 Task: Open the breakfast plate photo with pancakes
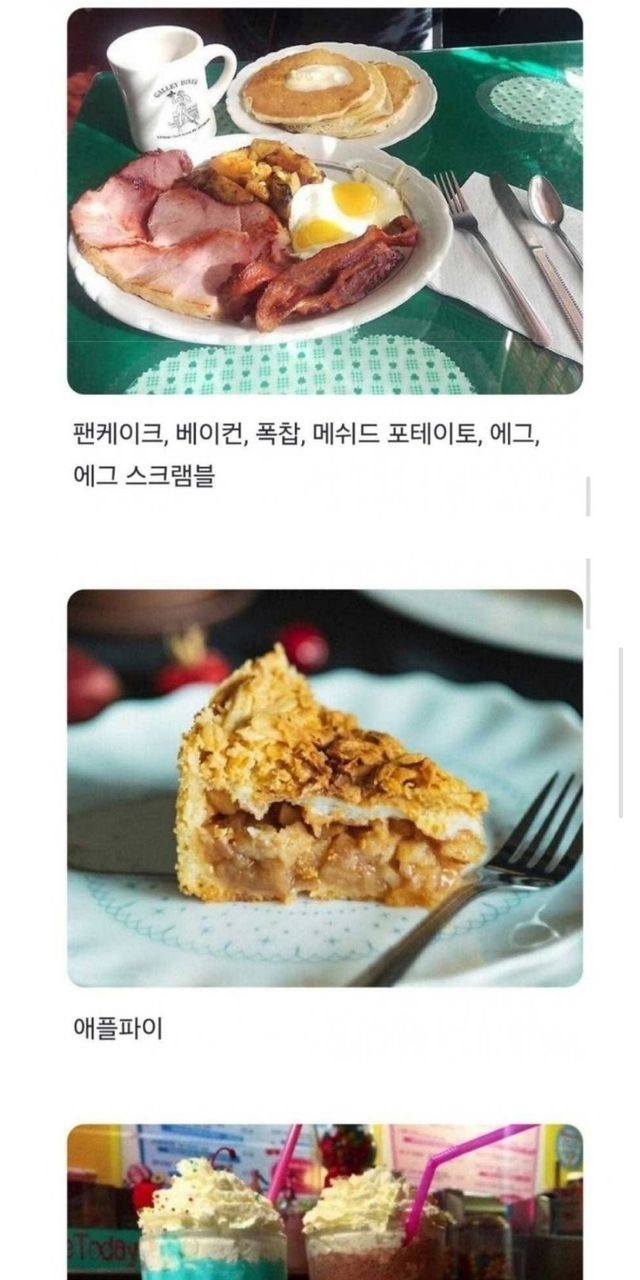[x=324, y=201]
